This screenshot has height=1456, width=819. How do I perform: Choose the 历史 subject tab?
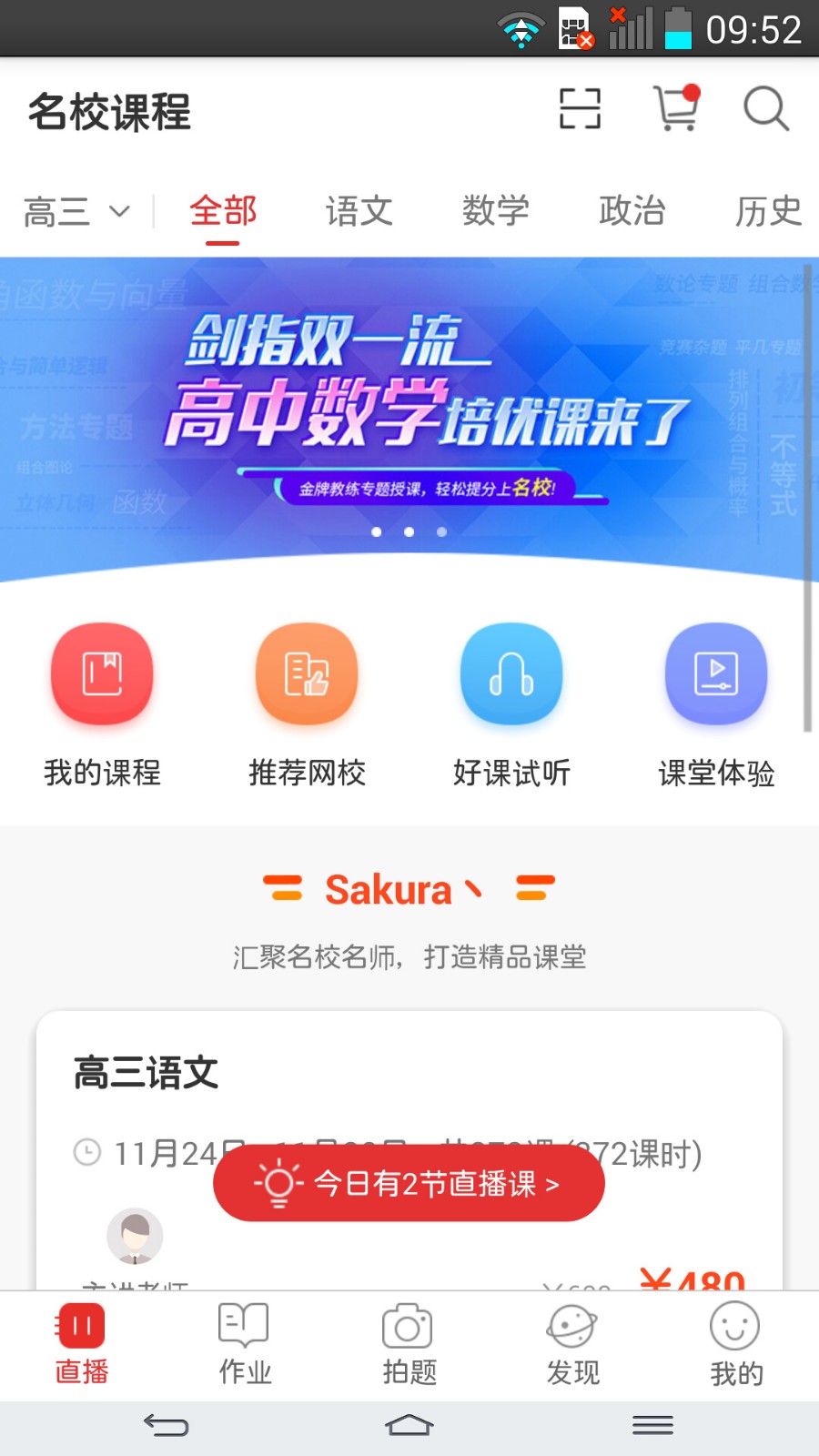(768, 212)
